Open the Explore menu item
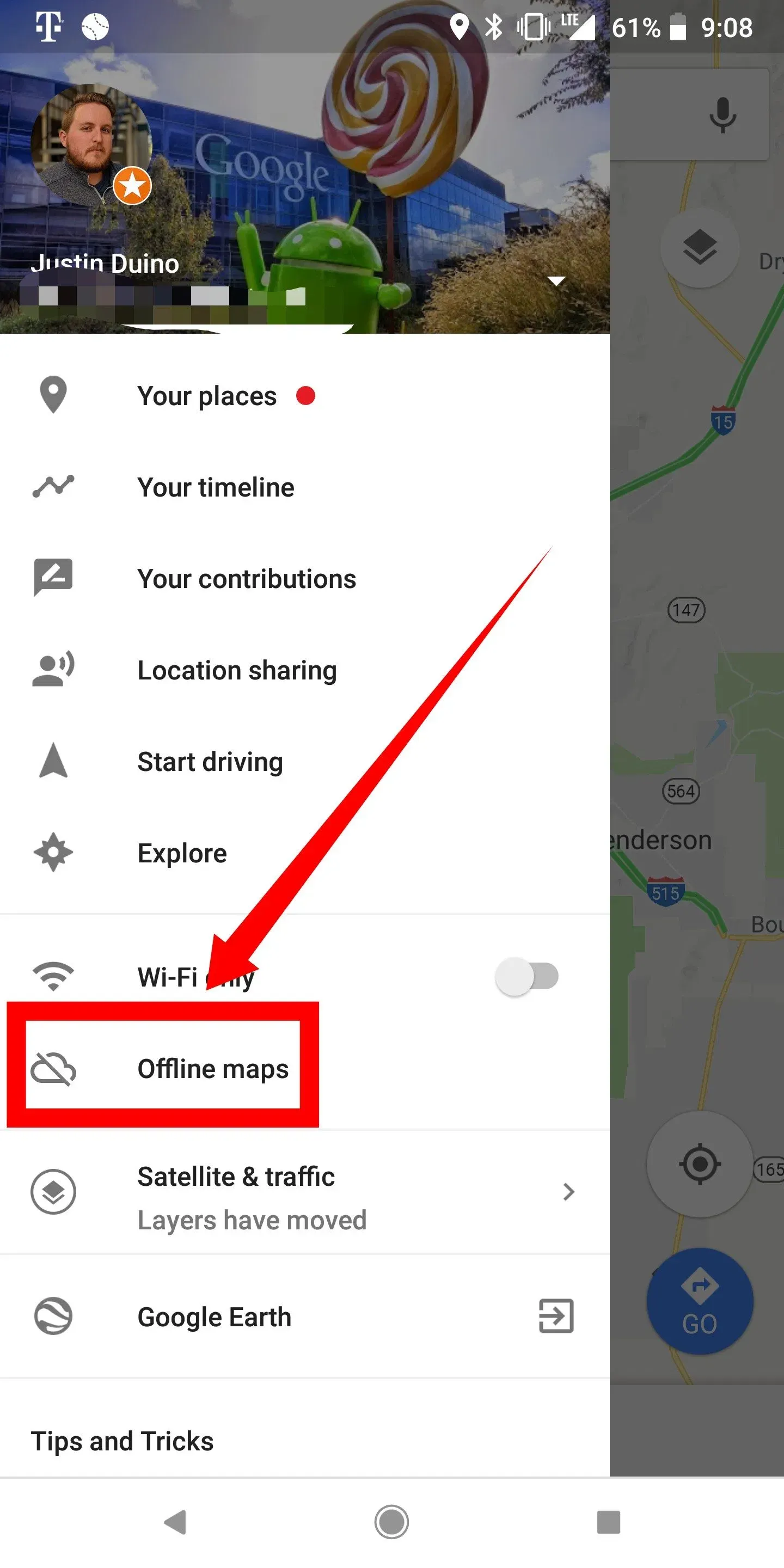The height and width of the screenshot is (1568, 784). click(182, 853)
